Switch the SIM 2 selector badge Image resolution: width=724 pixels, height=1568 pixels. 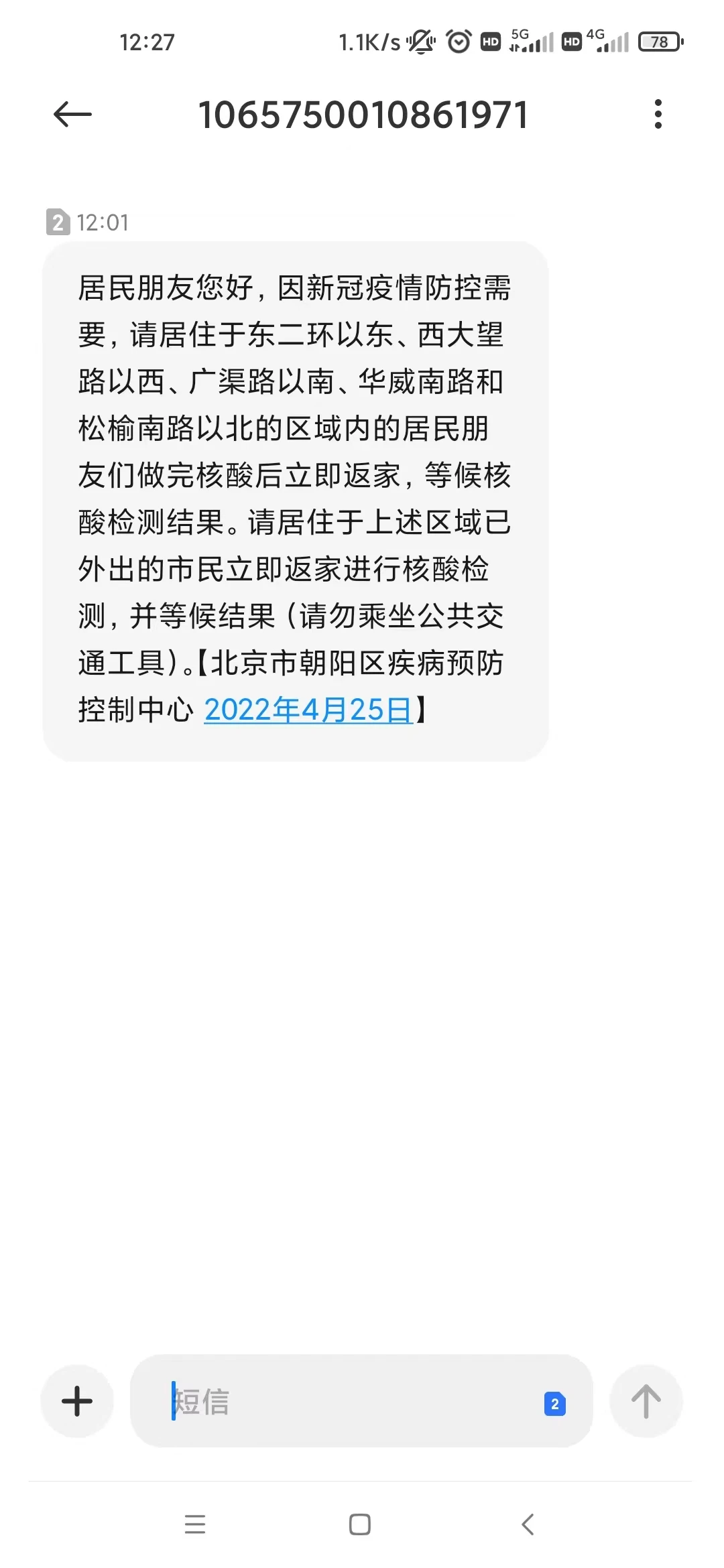555,1404
